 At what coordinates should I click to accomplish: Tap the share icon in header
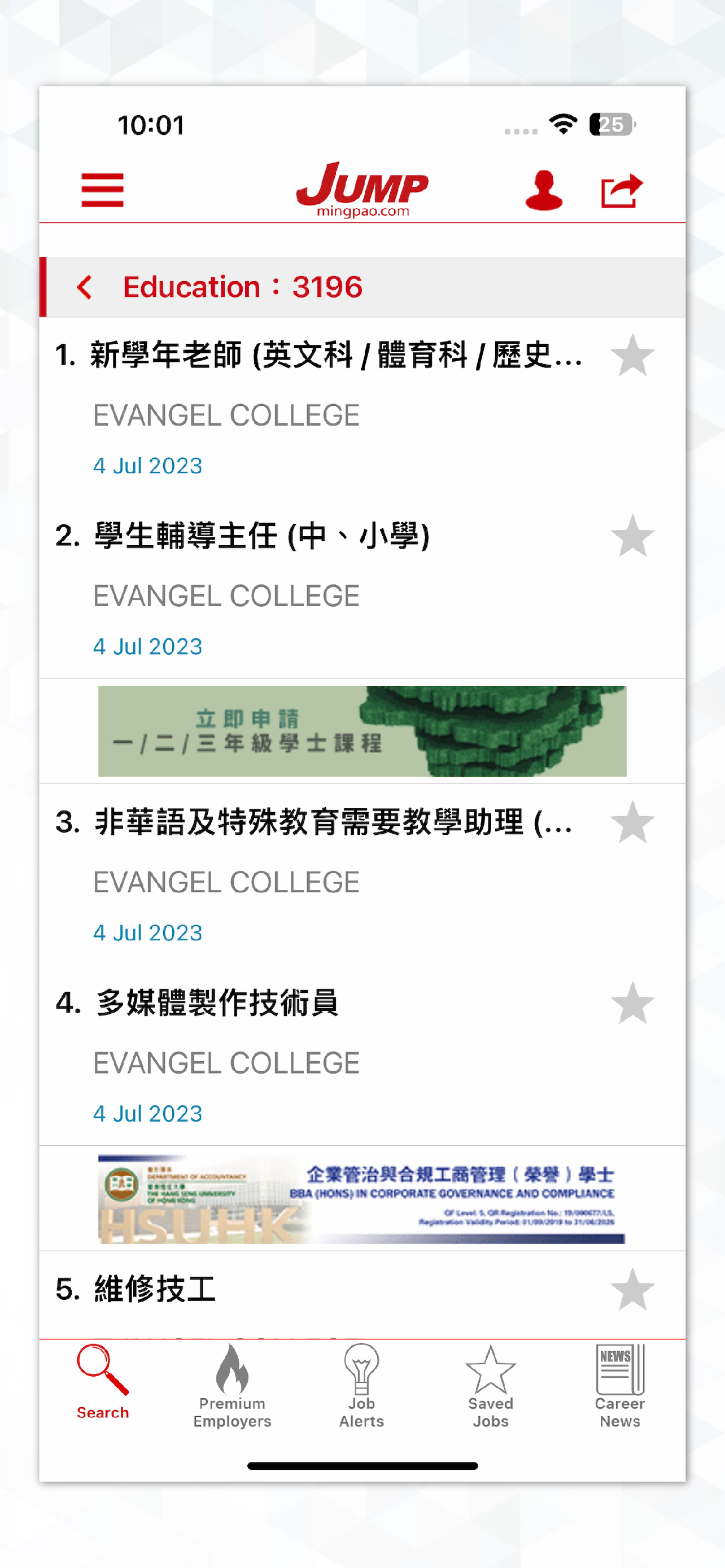click(x=622, y=191)
